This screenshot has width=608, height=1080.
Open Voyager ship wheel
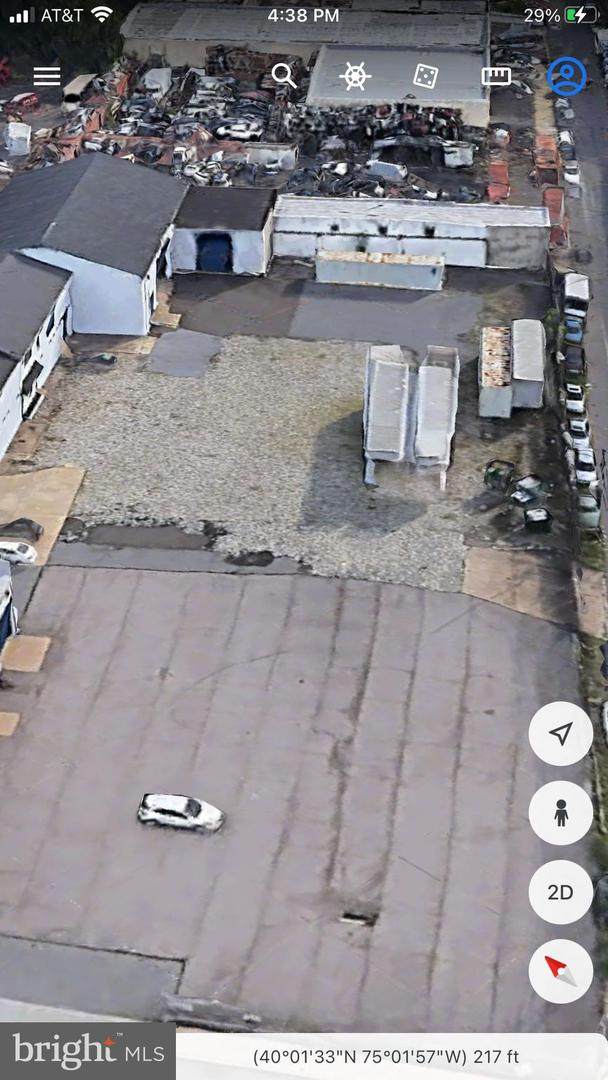pyautogui.click(x=355, y=76)
